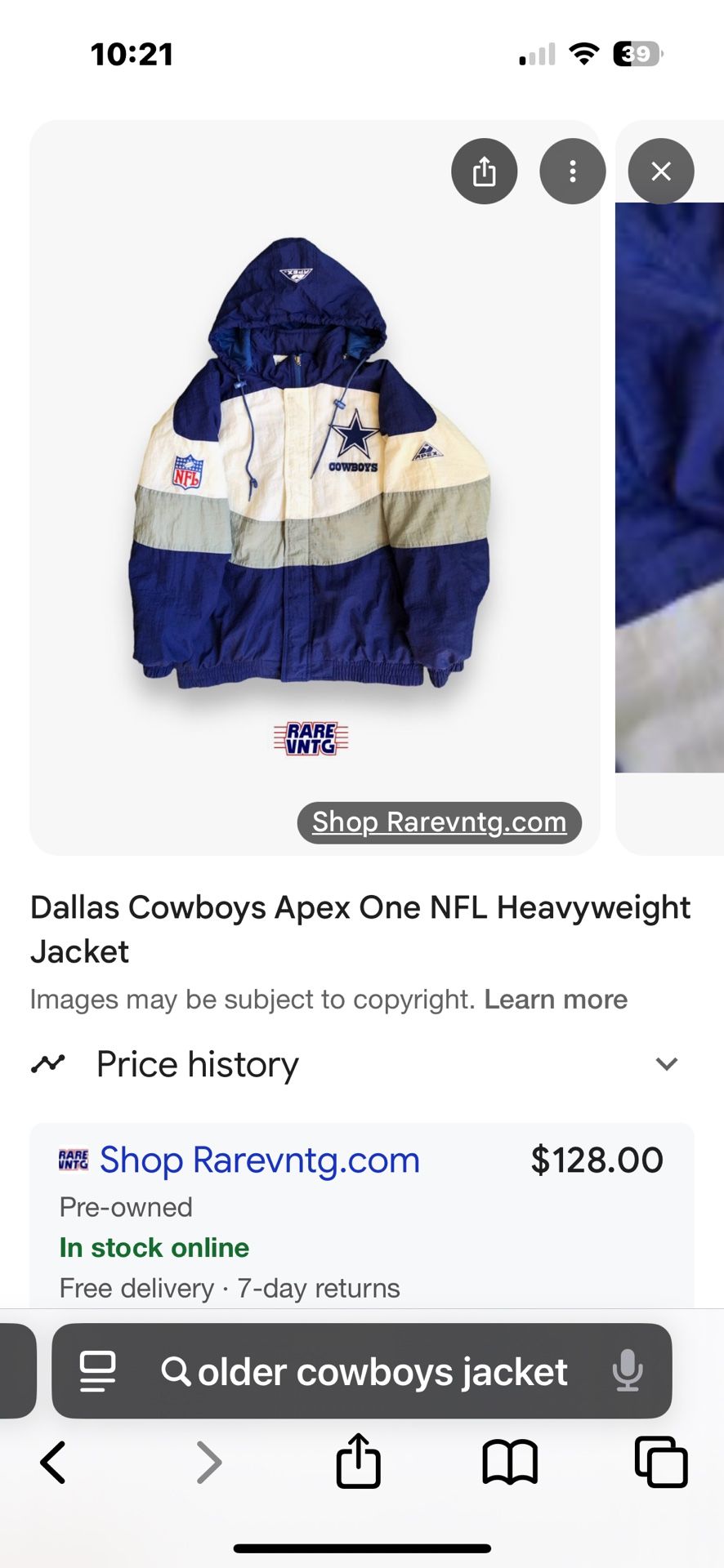Viewport: 724px width, 1568px height.
Task: Tap the Rare Vntg store logo icon
Action: click(x=72, y=1159)
